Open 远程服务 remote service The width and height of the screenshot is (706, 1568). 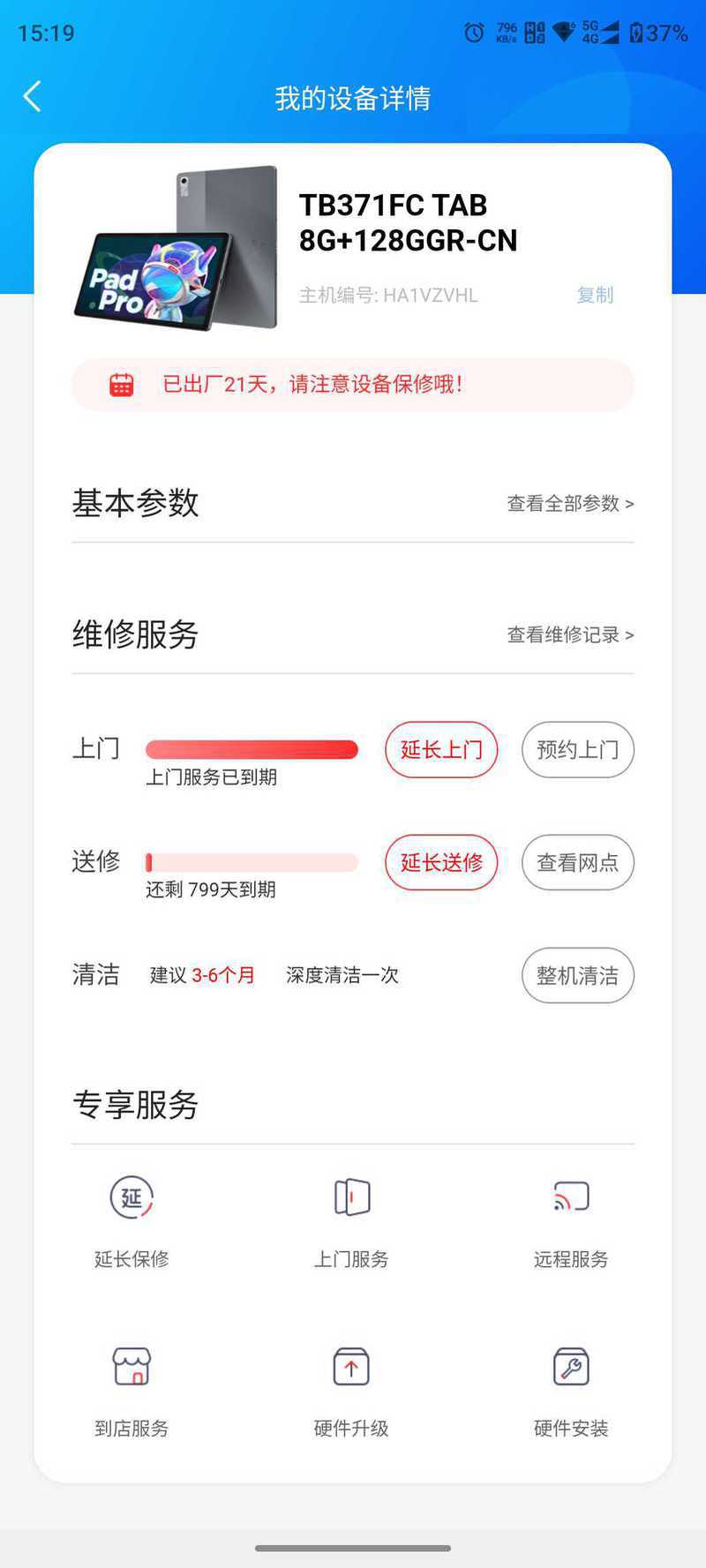pos(571,1222)
